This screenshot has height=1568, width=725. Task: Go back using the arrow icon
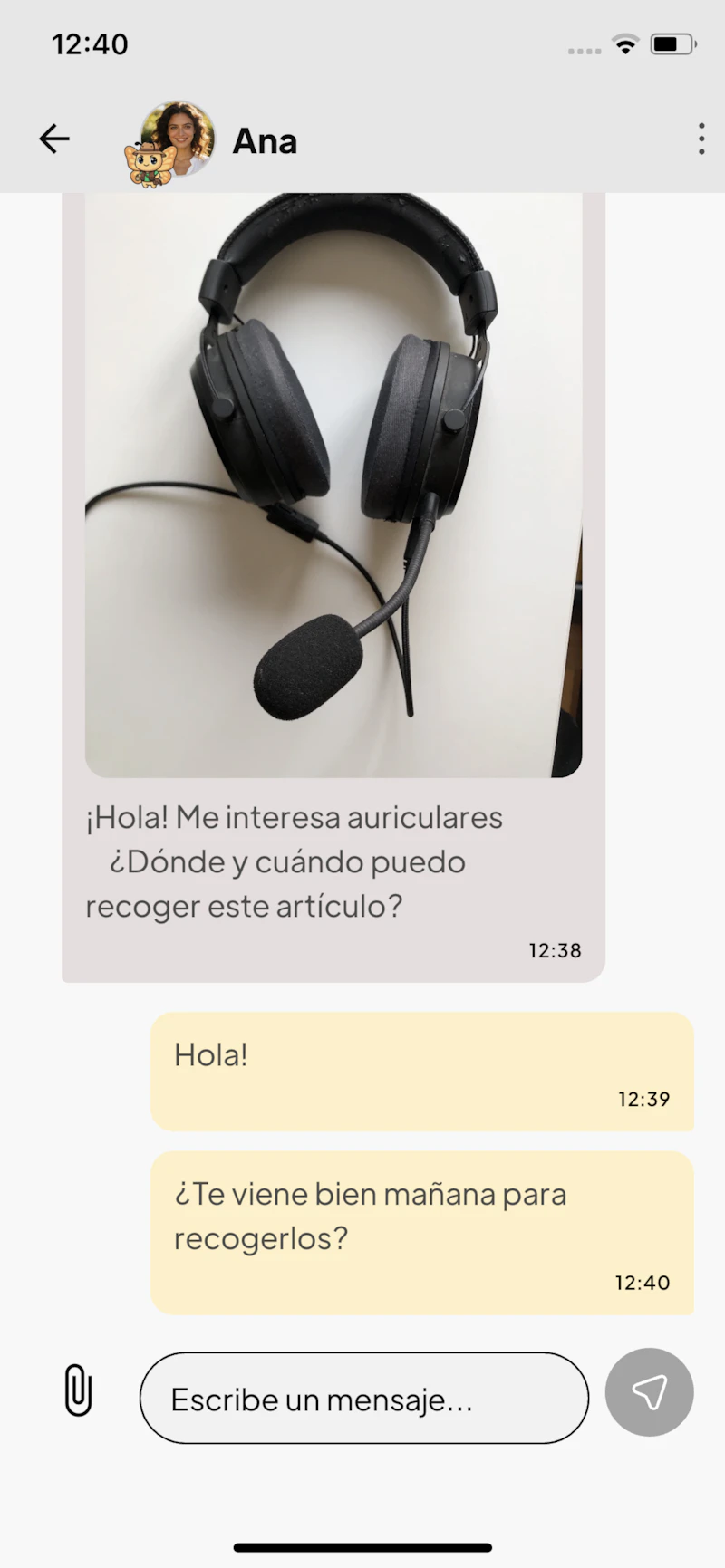(x=54, y=139)
